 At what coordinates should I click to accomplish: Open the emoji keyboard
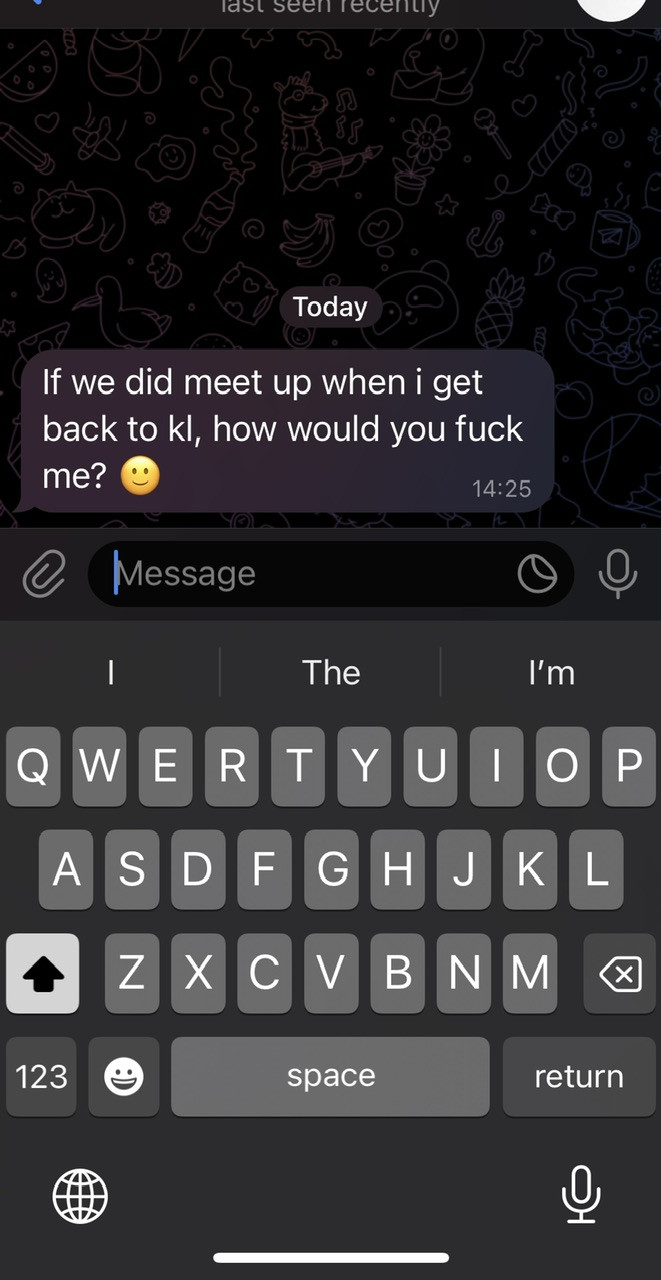tap(124, 1077)
